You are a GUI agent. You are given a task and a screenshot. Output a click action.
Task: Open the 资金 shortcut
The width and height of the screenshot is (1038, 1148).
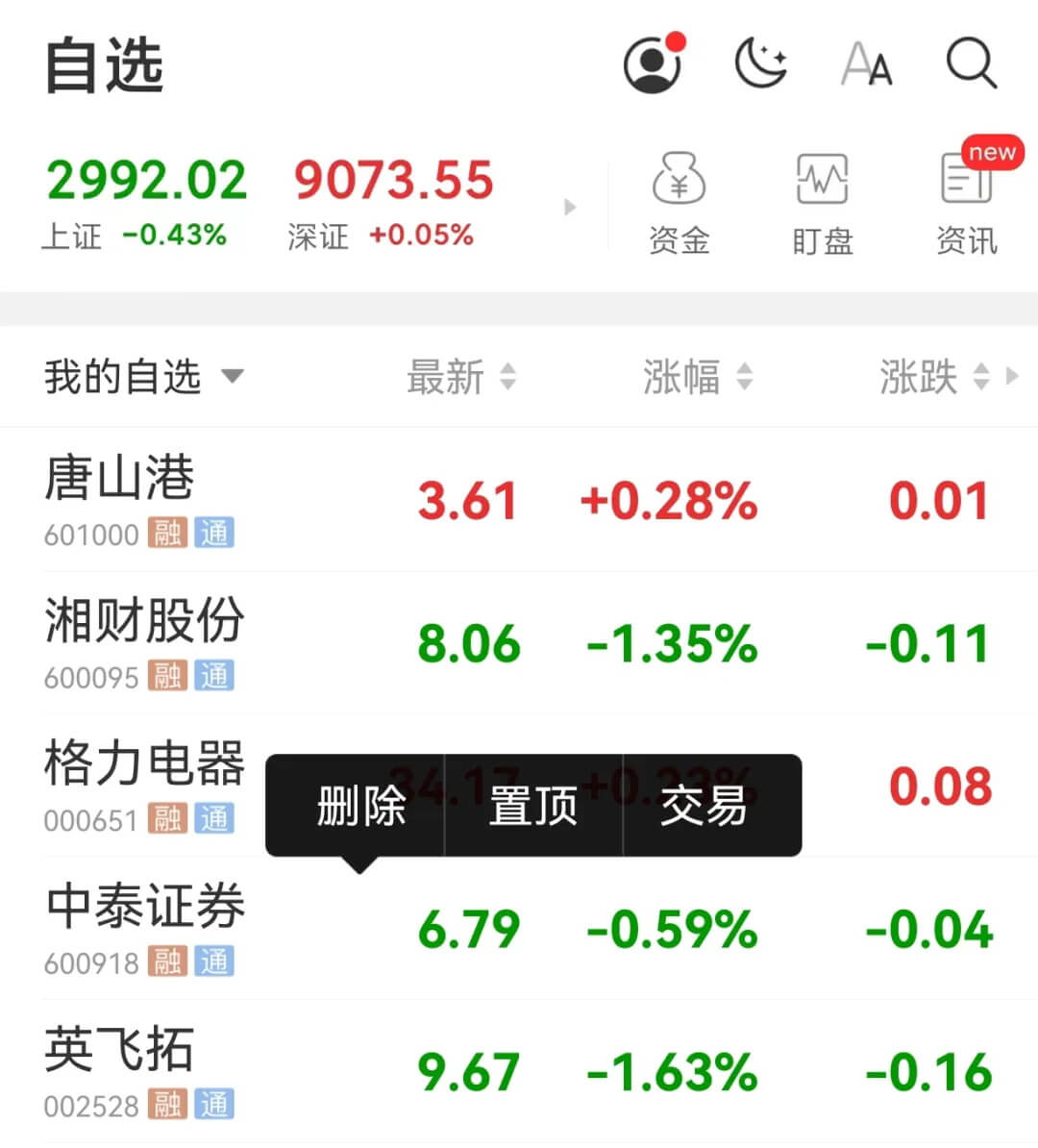click(679, 204)
